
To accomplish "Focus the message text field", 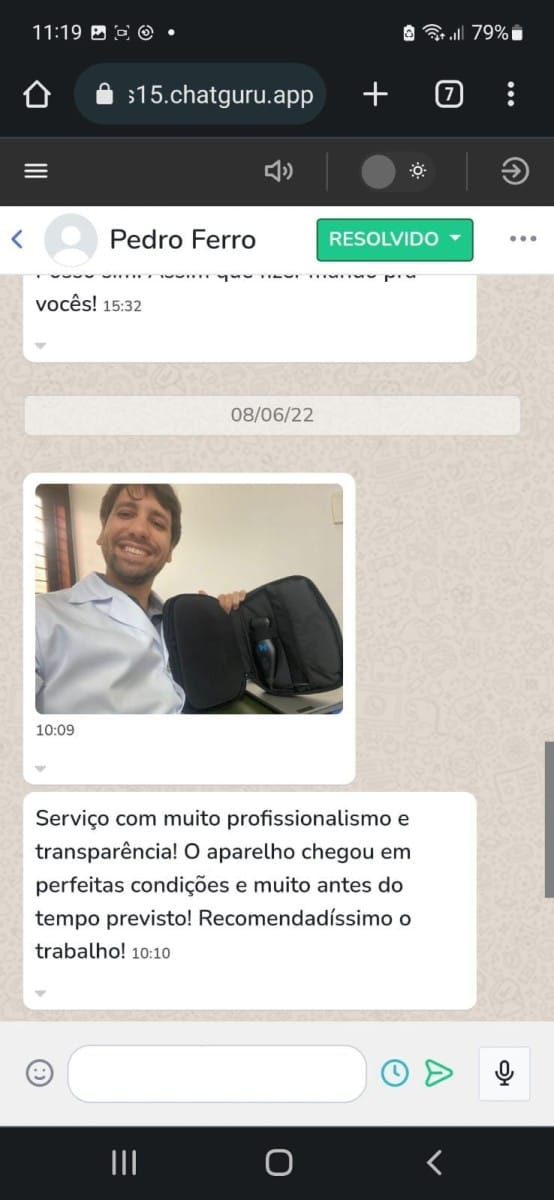I will pyautogui.click(x=217, y=1073).
